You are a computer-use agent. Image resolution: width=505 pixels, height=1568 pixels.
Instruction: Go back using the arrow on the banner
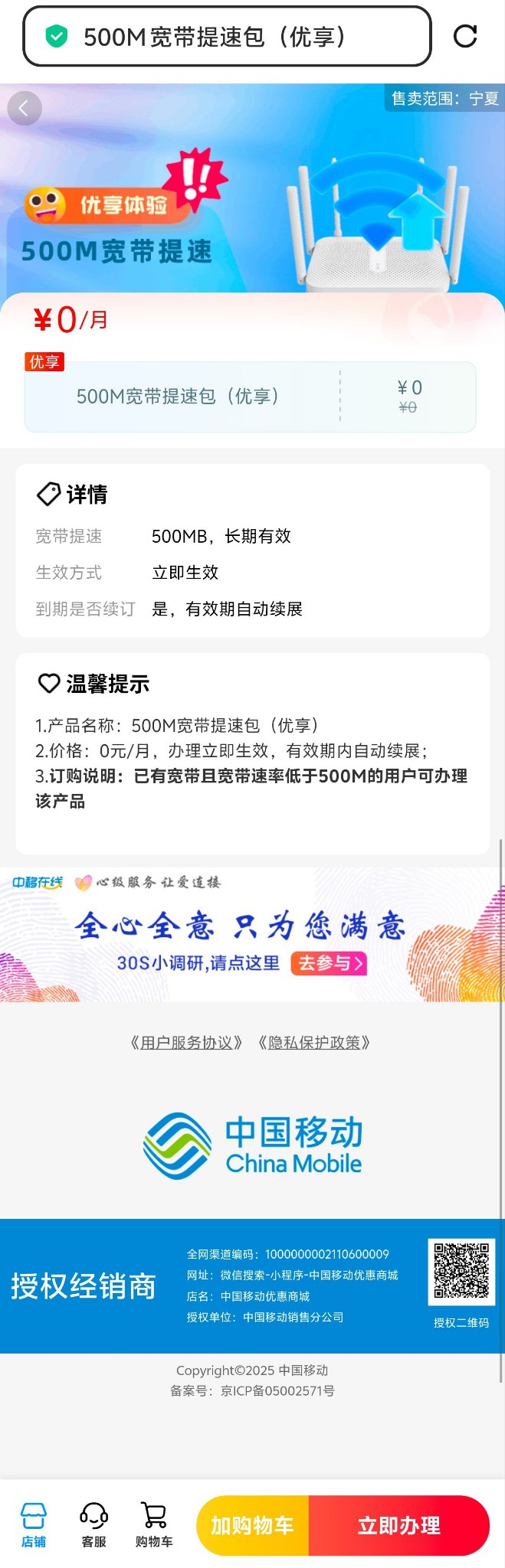tap(24, 108)
